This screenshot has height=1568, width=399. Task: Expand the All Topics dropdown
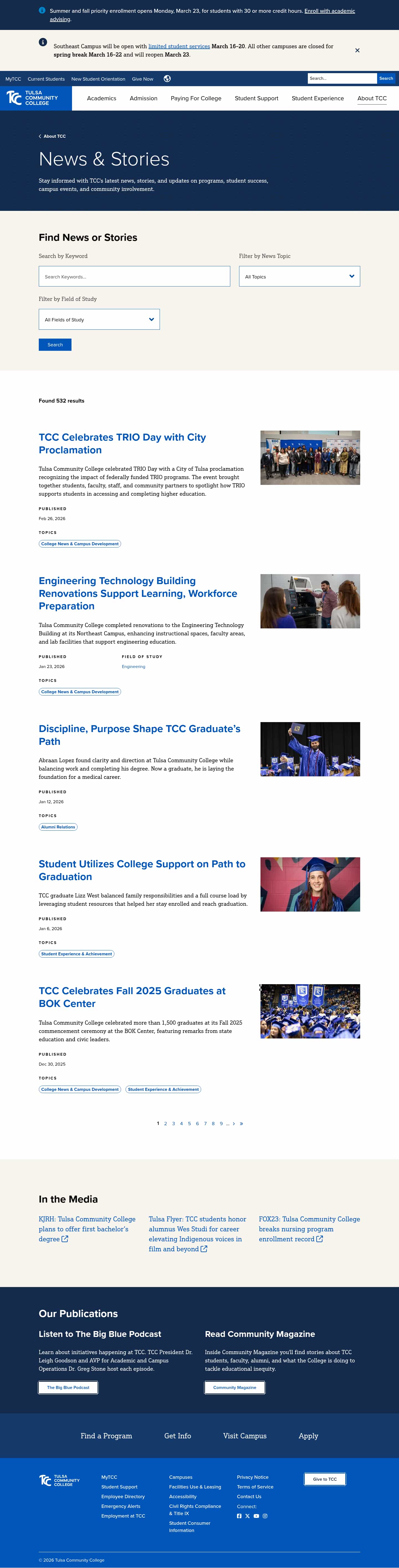pyautogui.click(x=299, y=276)
